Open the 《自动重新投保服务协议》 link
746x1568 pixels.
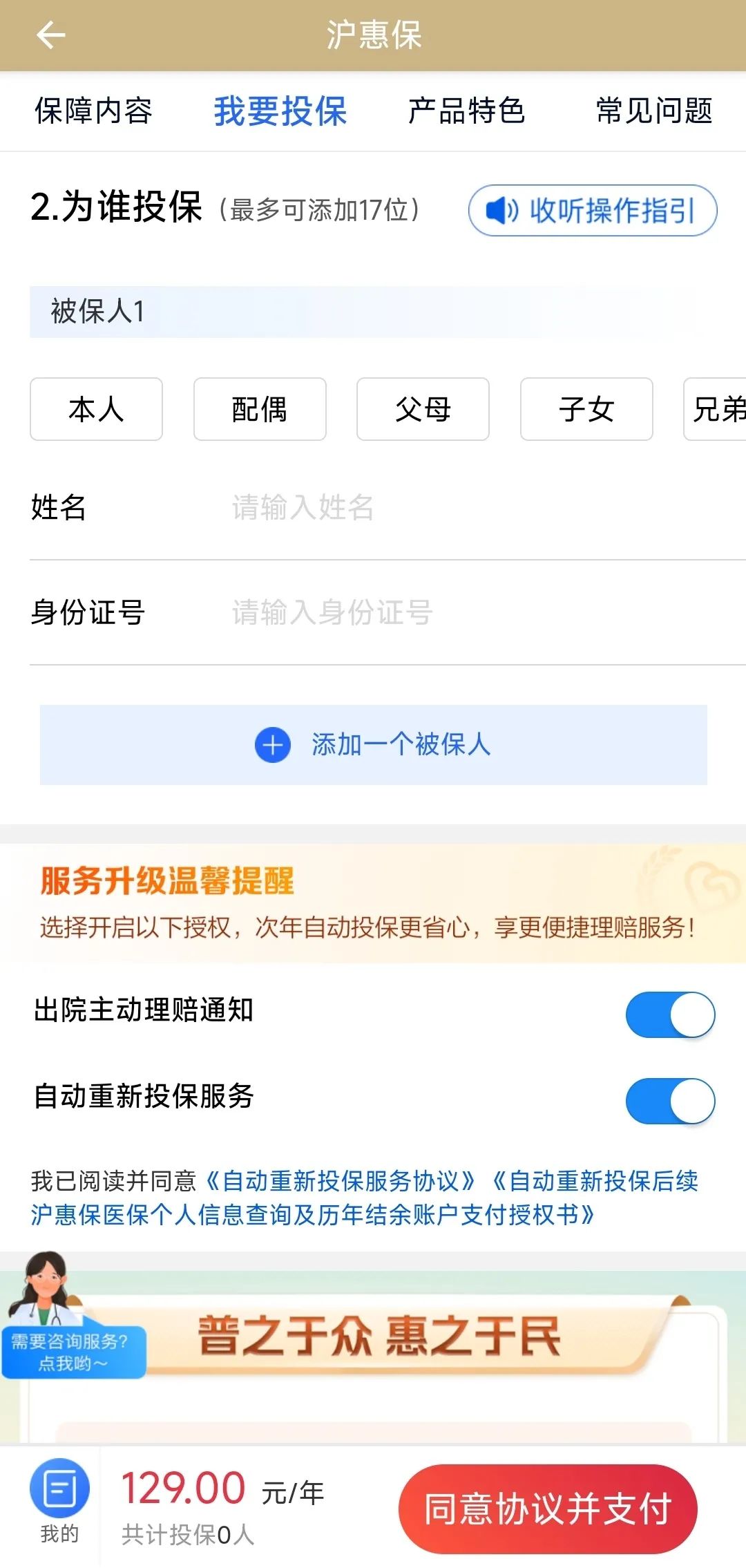pos(341,1181)
